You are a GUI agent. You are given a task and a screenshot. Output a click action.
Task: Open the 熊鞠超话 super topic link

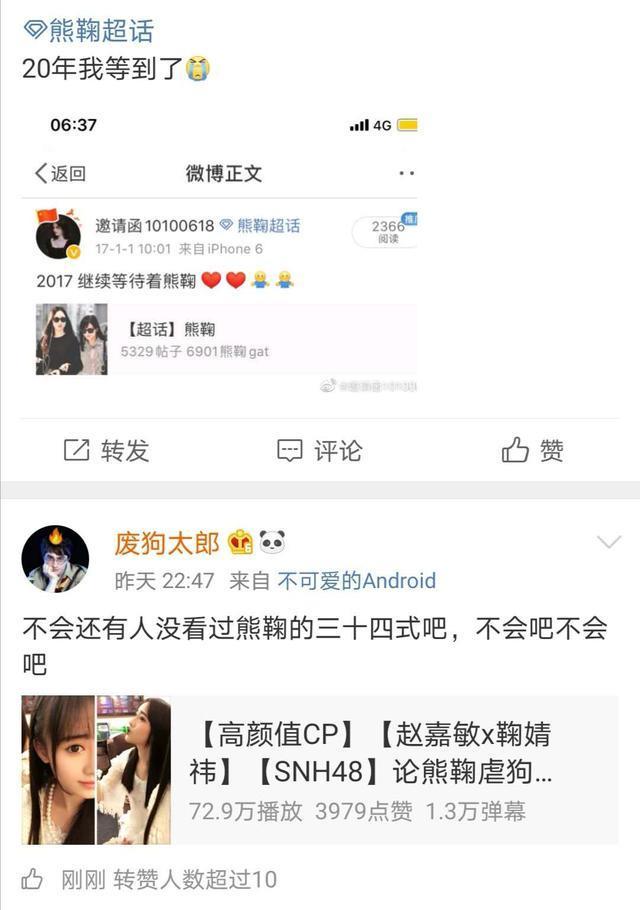(x=90, y=31)
